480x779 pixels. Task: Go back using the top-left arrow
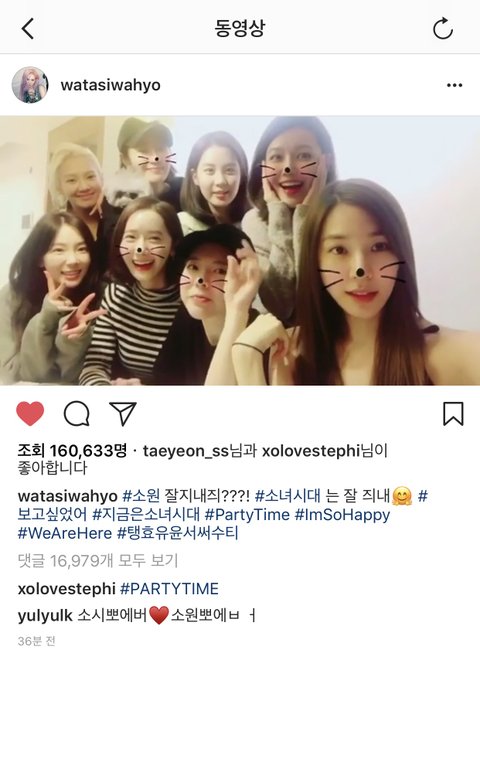(x=28, y=28)
